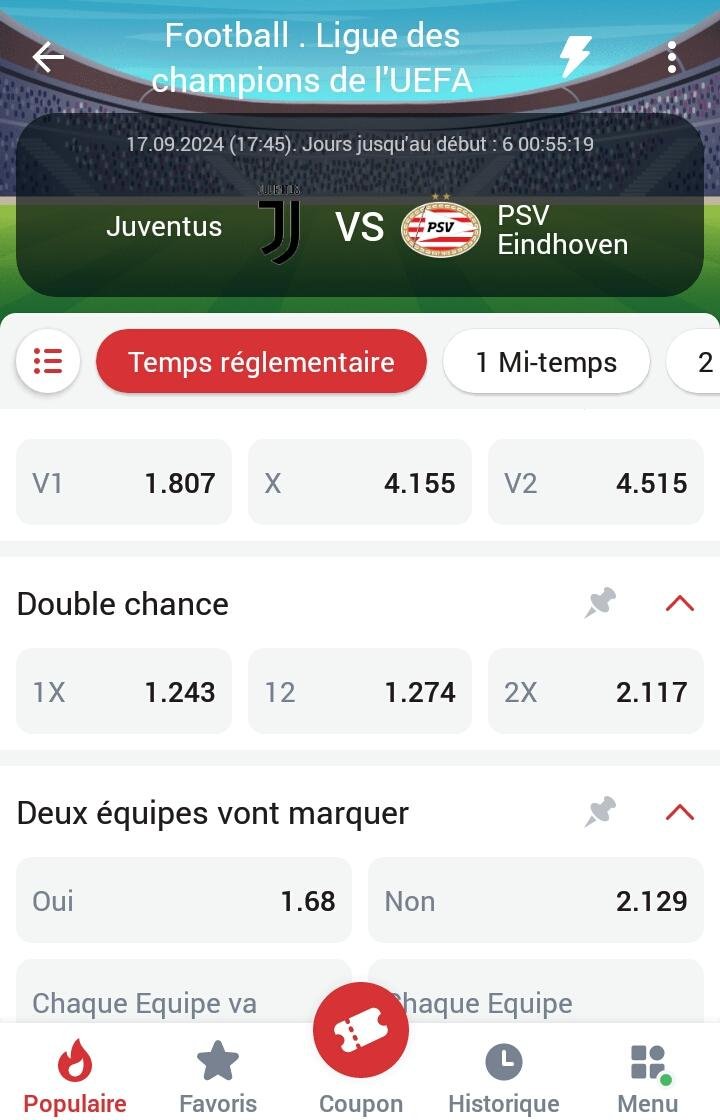The width and height of the screenshot is (720, 1120).
Task: Open the markets list icon
Action: tap(48, 362)
